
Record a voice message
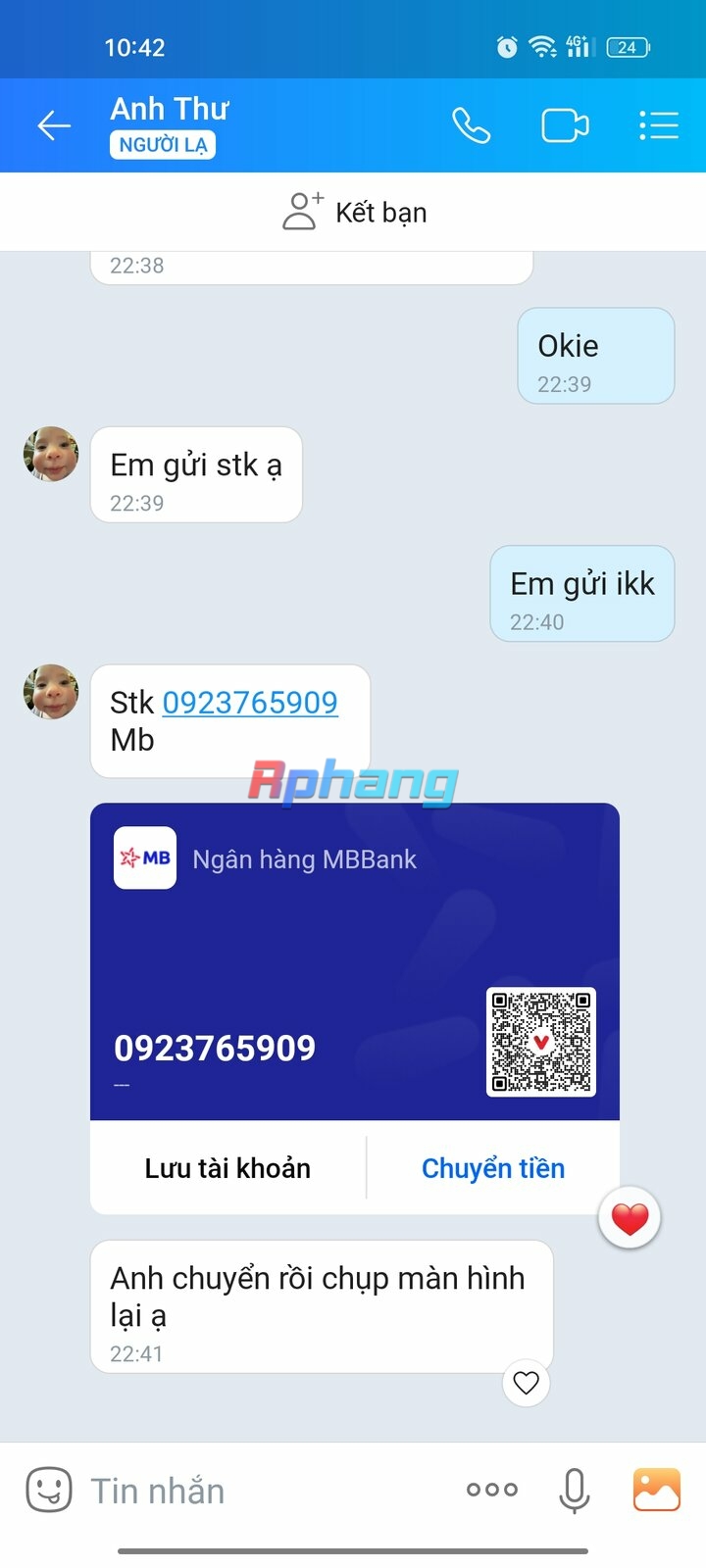tap(575, 1491)
